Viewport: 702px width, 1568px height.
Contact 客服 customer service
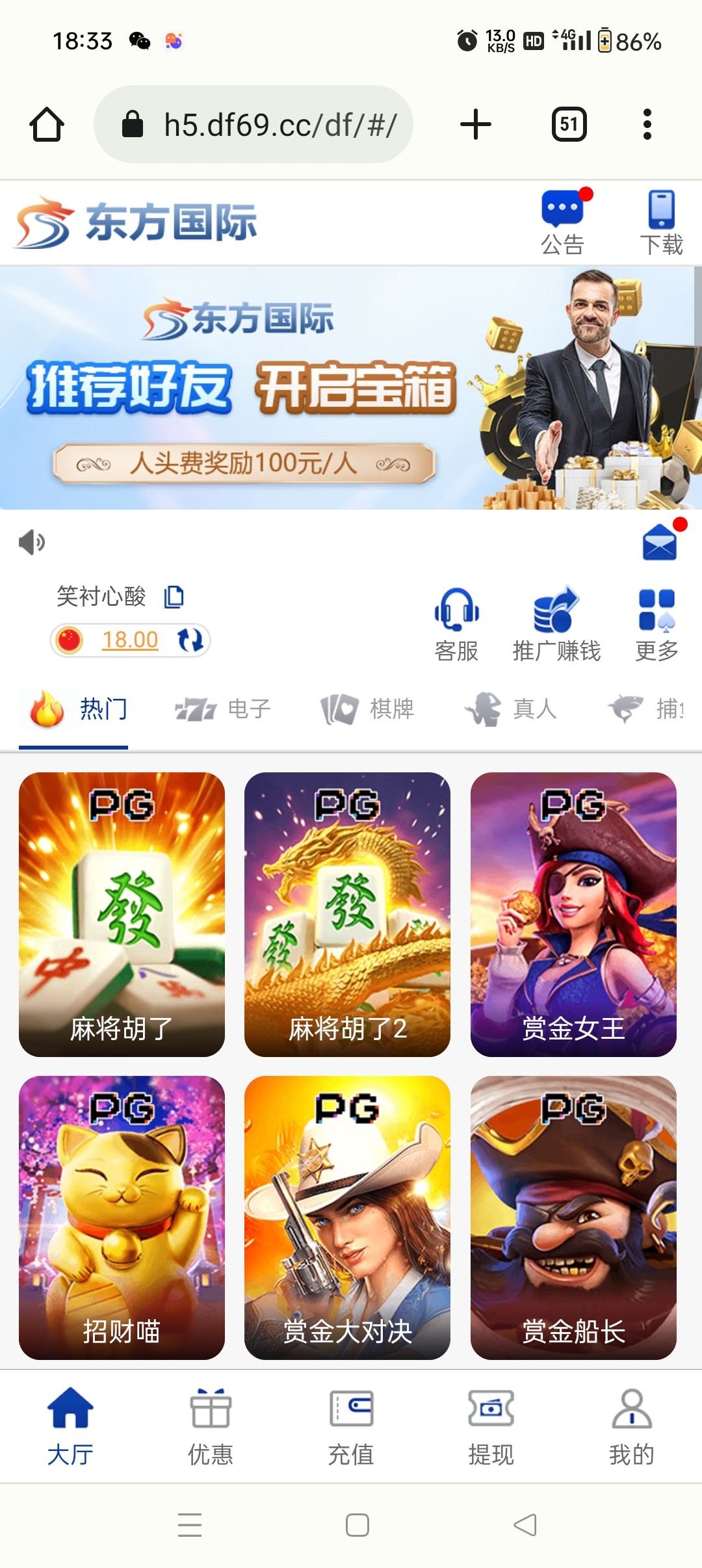click(456, 623)
